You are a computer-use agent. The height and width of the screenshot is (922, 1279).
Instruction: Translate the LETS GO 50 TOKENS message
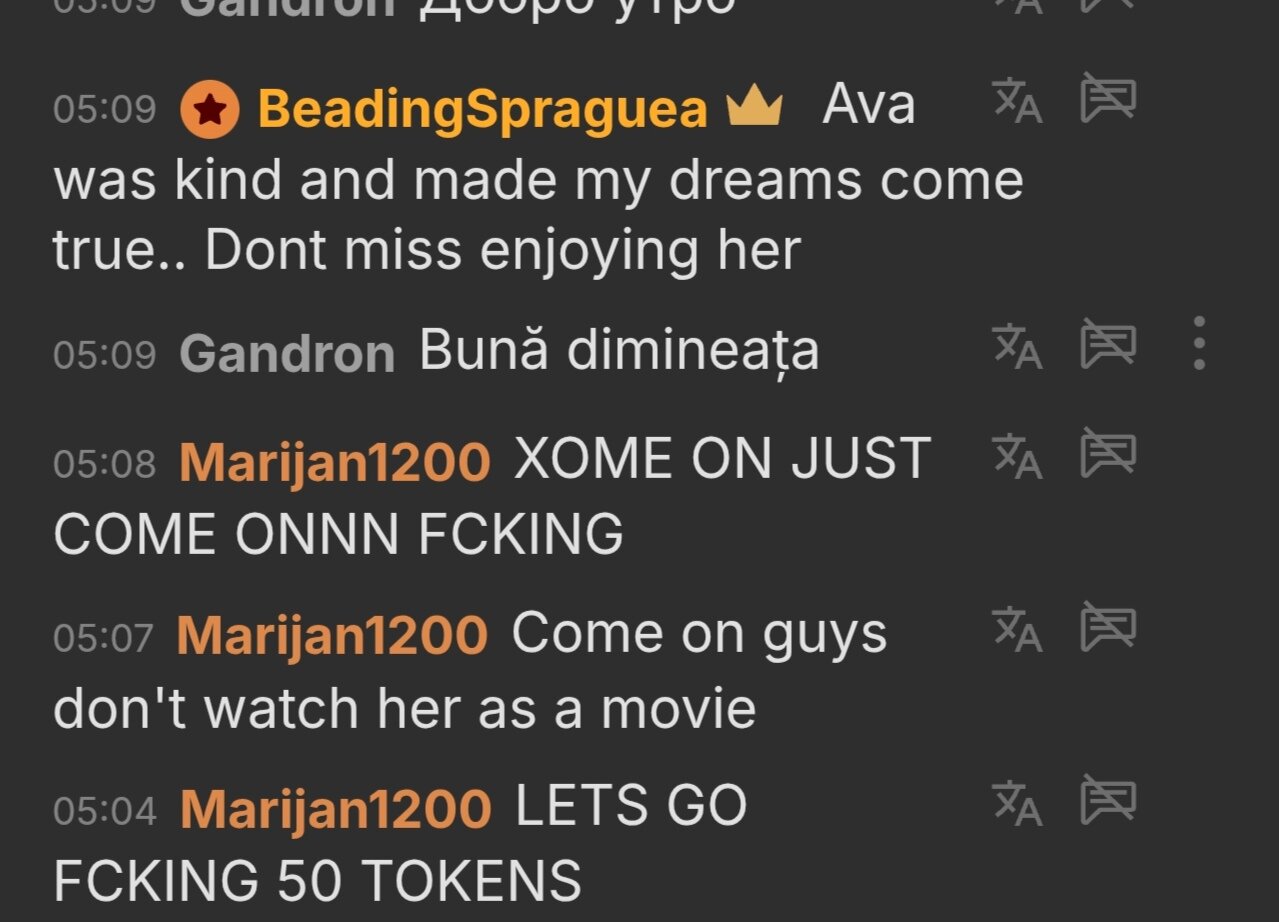pyautogui.click(x=1017, y=804)
